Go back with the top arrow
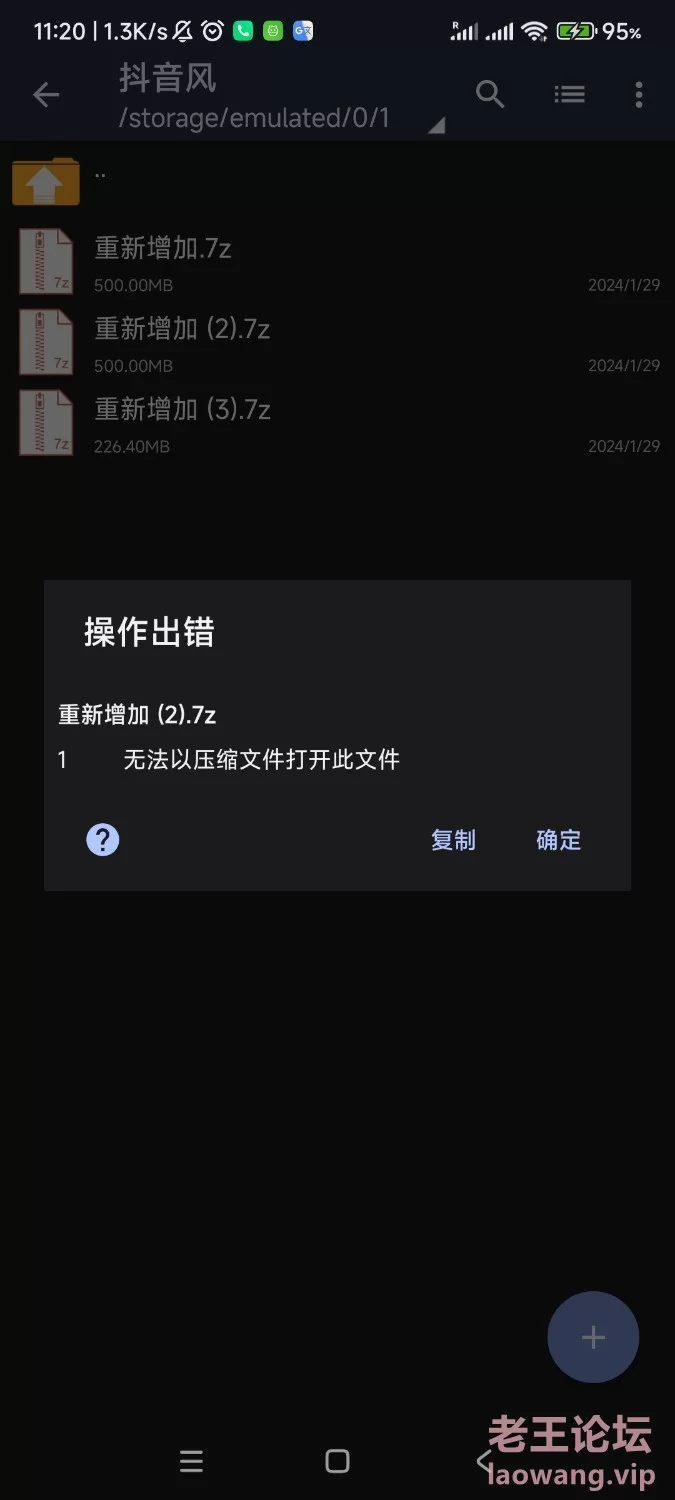 (x=46, y=95)
